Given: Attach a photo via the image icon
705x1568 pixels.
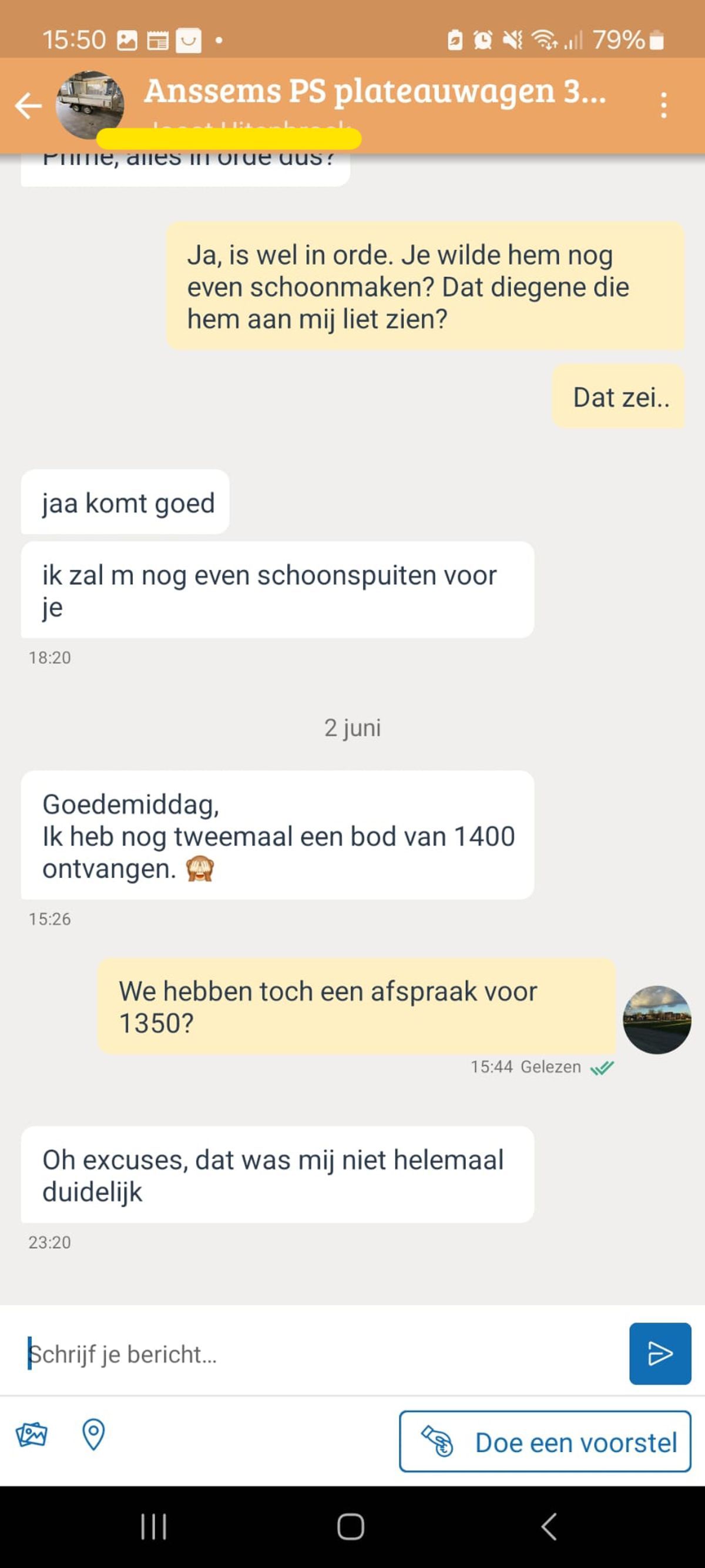Looking at the screenshot, I should [x=32, y=1435].
